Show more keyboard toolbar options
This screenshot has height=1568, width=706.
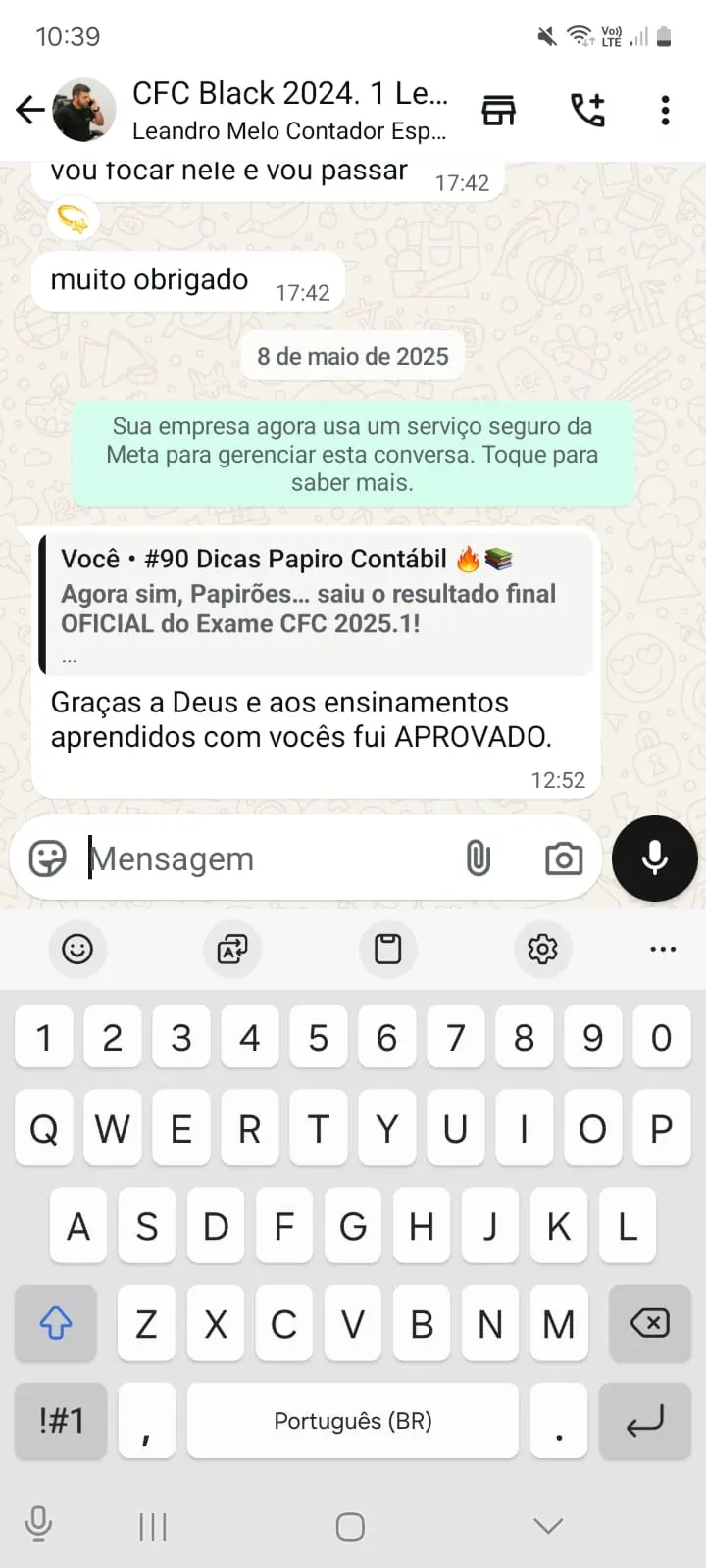pyautogui.click(x=663, y=949)
